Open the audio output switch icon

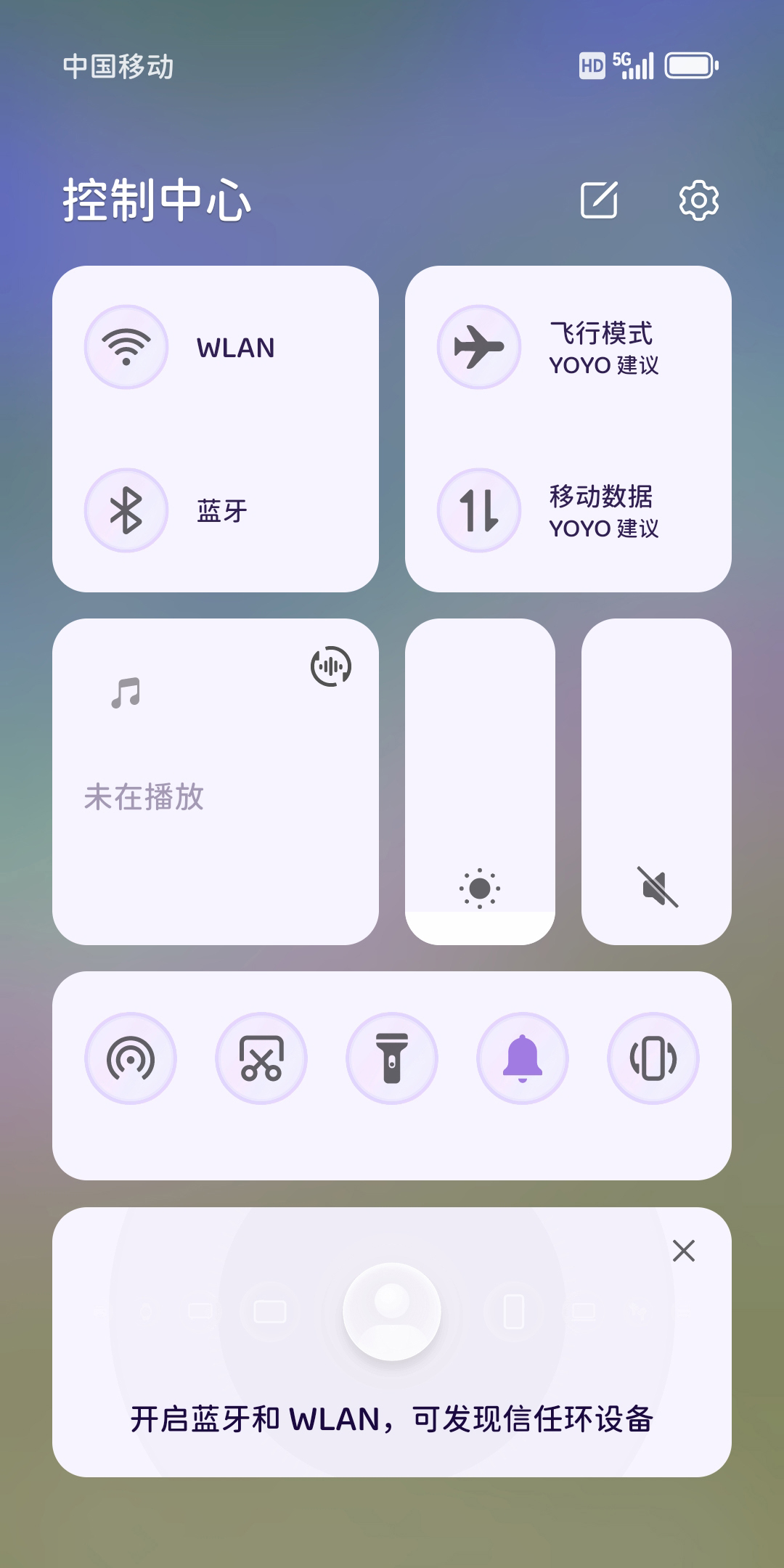tap(331, 666)
